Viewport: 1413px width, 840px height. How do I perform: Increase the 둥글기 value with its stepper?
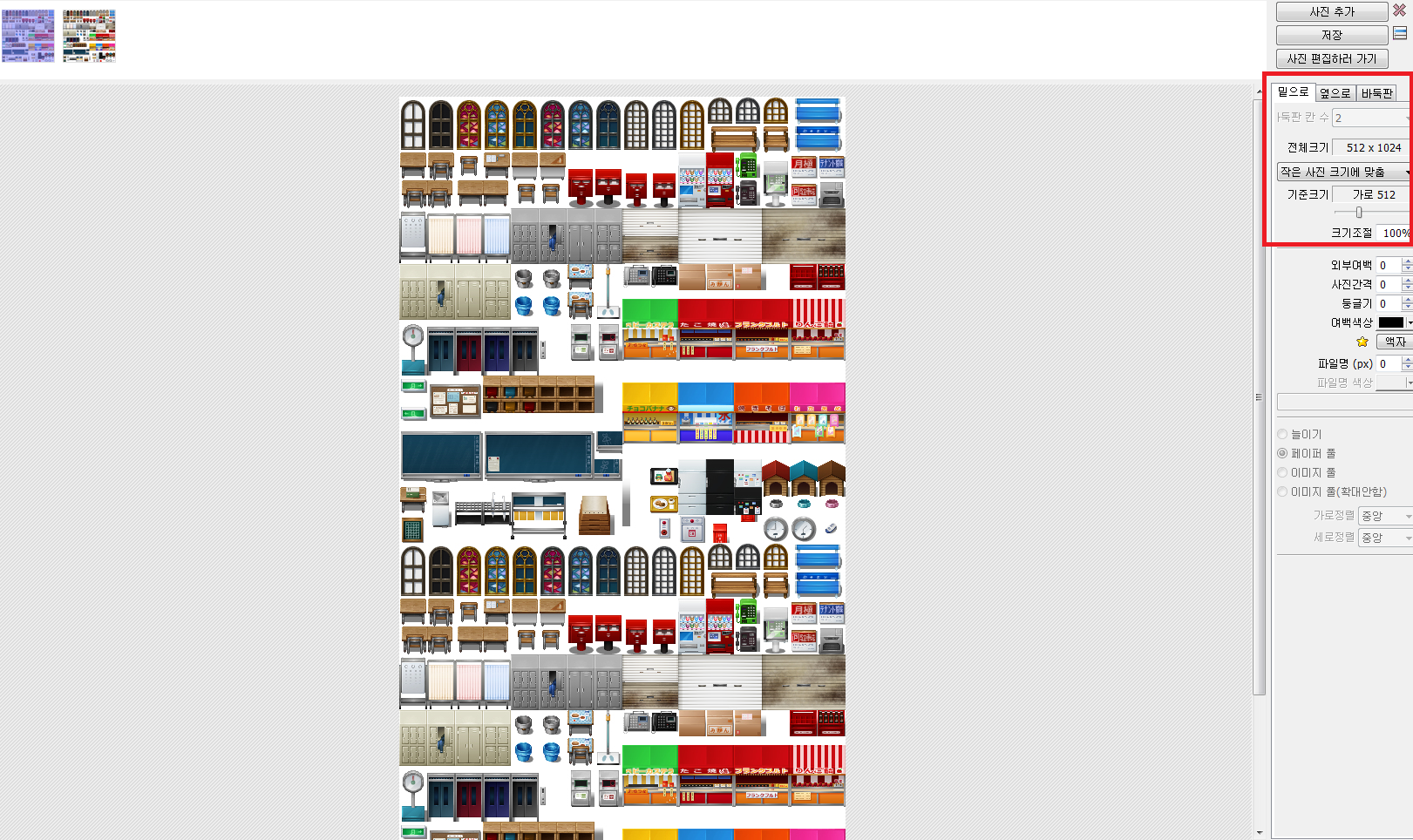pos(1406,300)
